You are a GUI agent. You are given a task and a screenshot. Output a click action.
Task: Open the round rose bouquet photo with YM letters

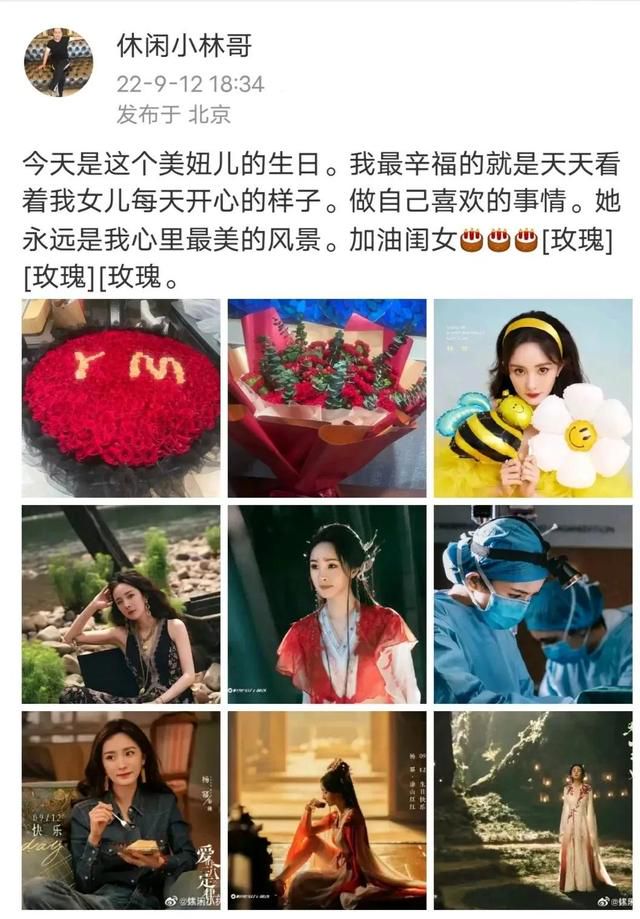pyautogui.click(x=121, y=397)
